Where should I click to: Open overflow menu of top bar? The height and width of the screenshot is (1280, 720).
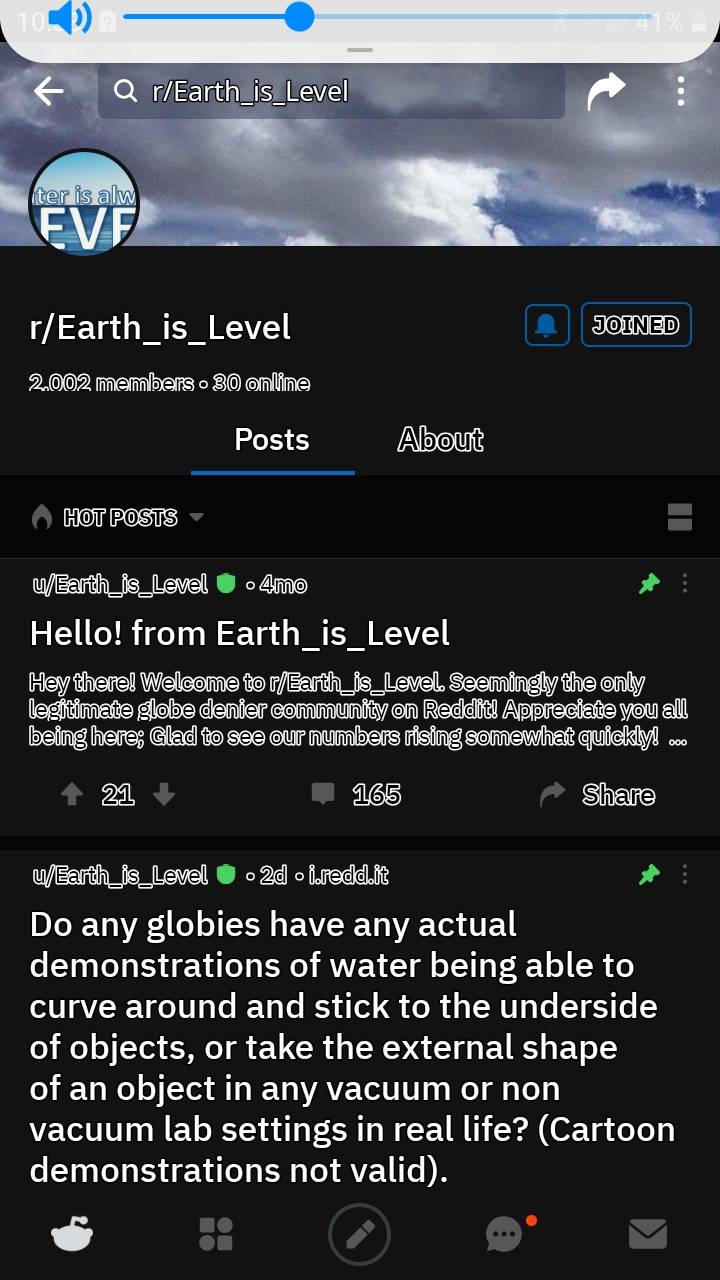[681, 91]
